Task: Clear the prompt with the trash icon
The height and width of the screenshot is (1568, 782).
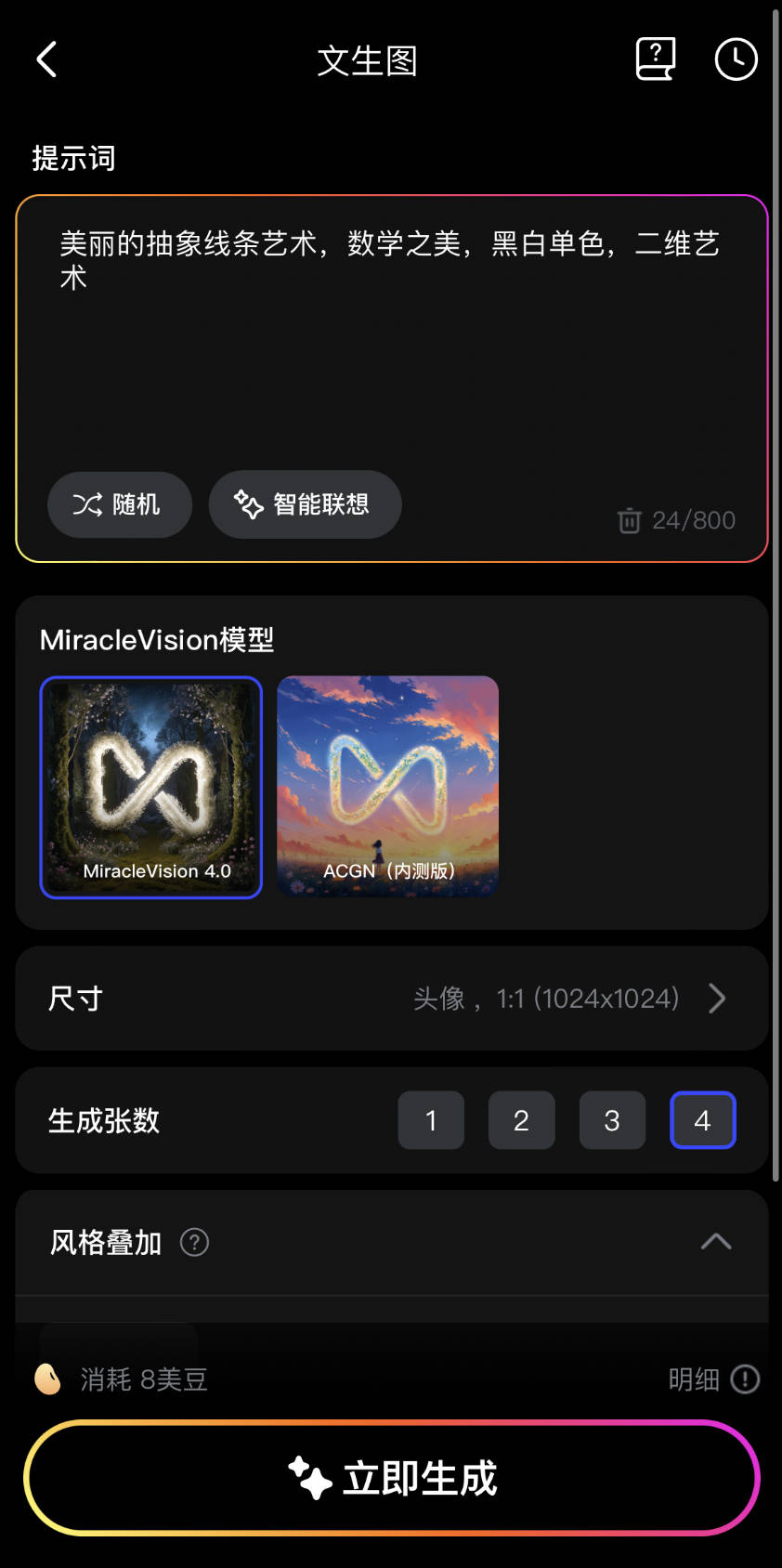Action: point(630,520)
